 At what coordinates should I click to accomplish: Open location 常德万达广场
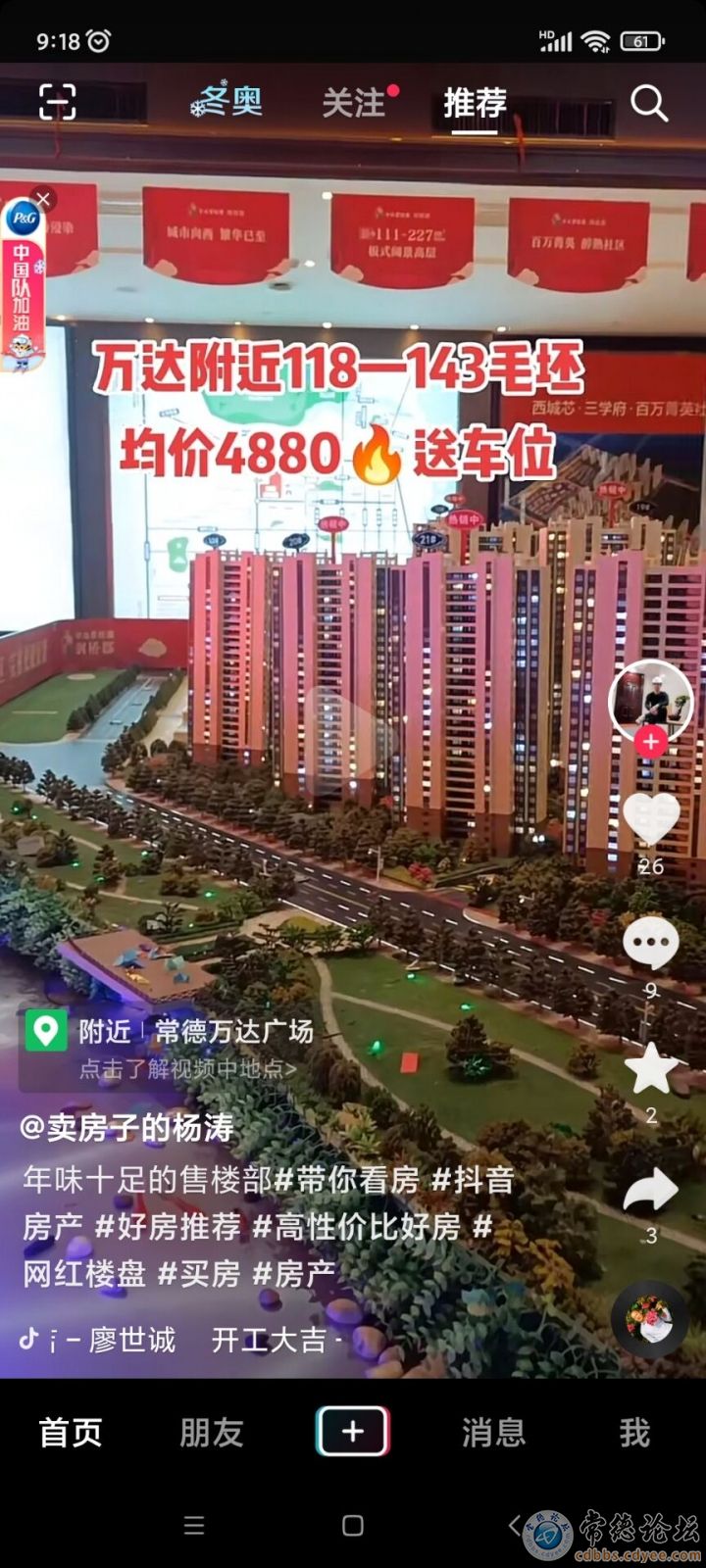click(233, 1031)
